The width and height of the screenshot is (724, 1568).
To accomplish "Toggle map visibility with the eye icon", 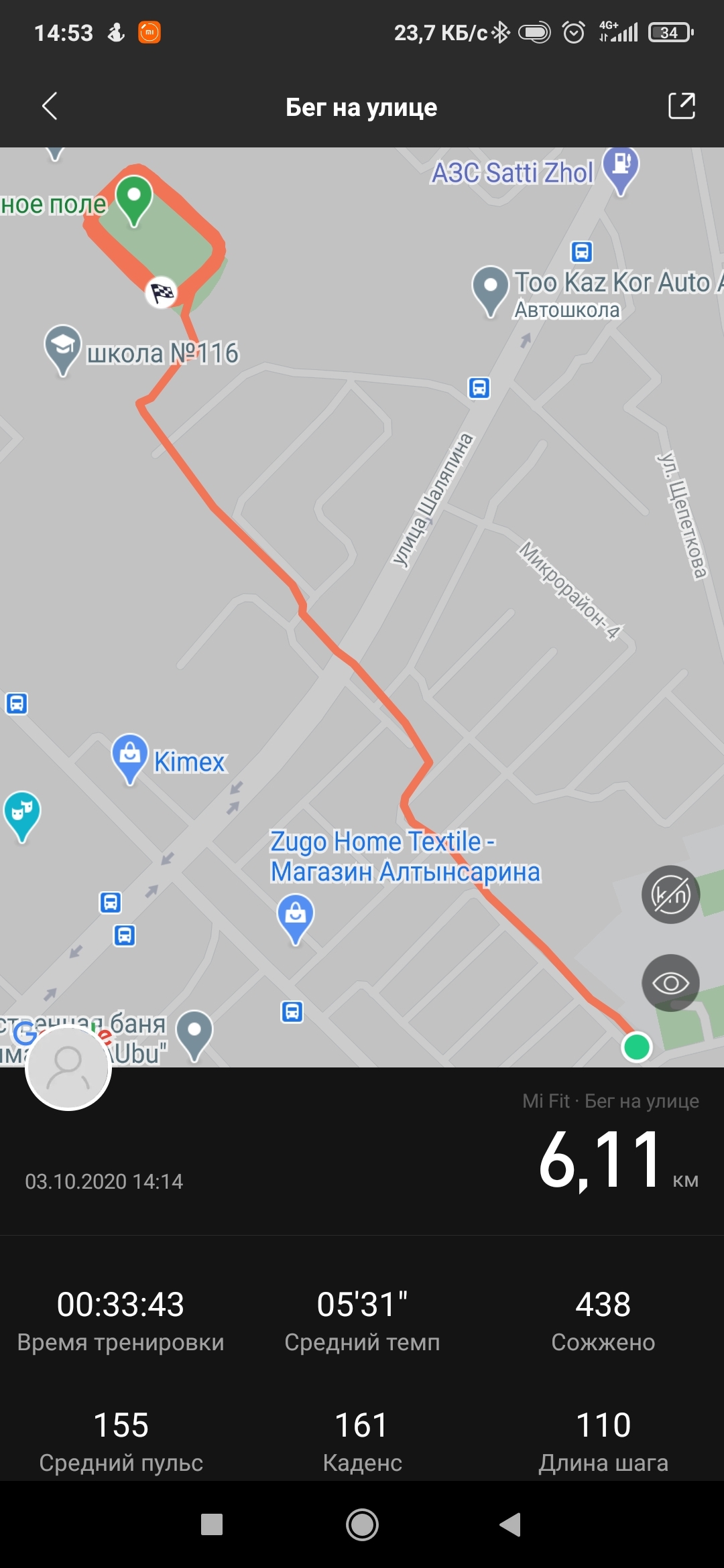I will 670,983.
